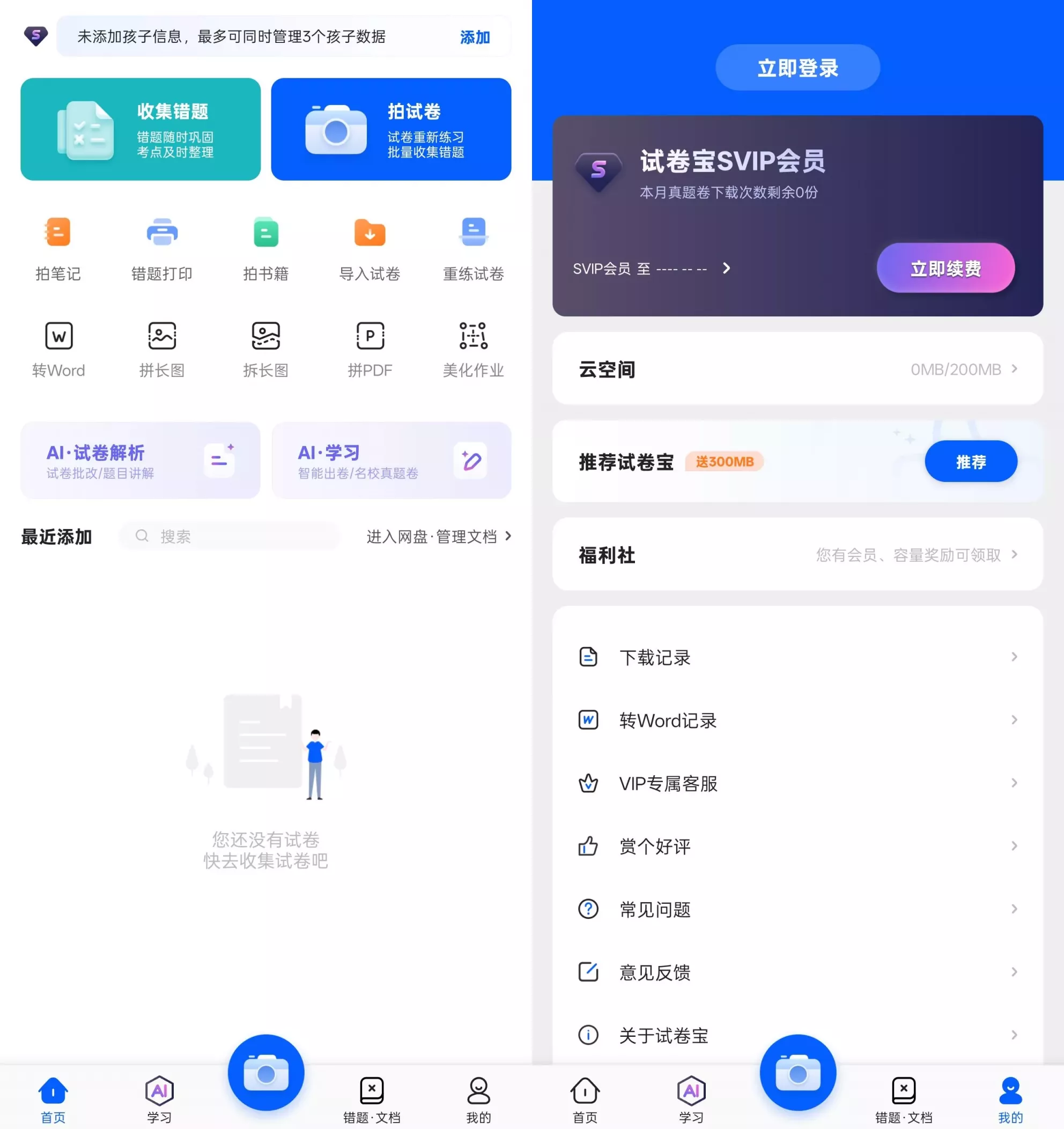This screenshot has width=1064, height=1129.
Task: Open the 云空间 storage row
Action: coord(797,369)
